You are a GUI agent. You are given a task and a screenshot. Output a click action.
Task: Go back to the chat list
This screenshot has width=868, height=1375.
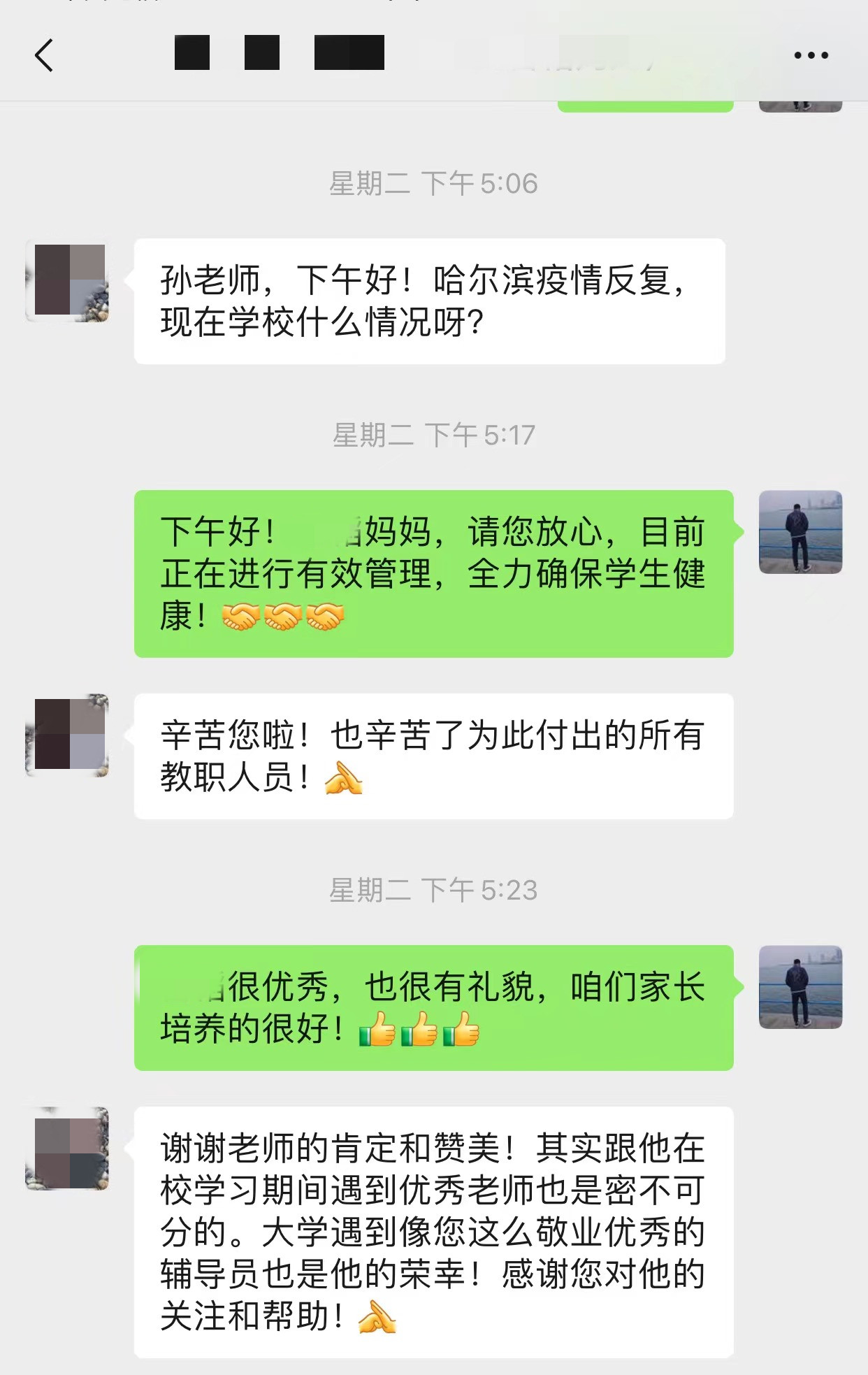(44, 55)
